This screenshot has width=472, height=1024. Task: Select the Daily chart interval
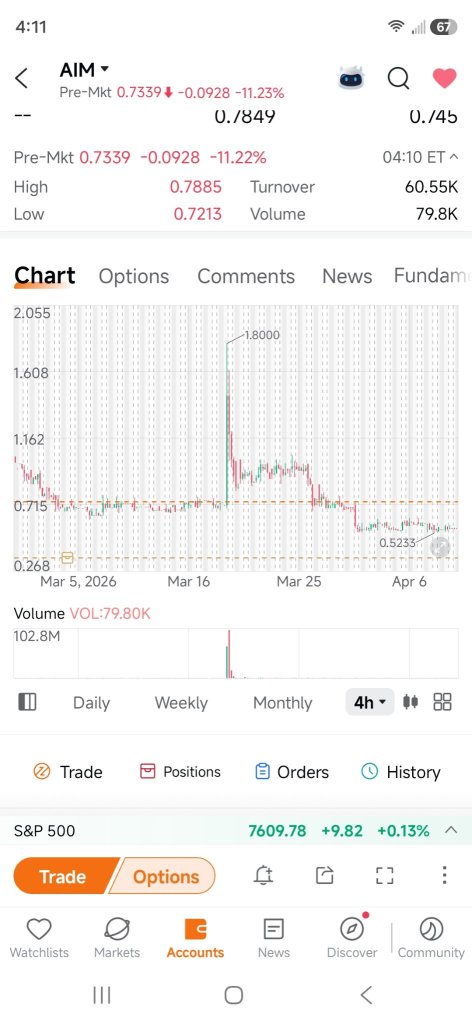click(91, 703)
